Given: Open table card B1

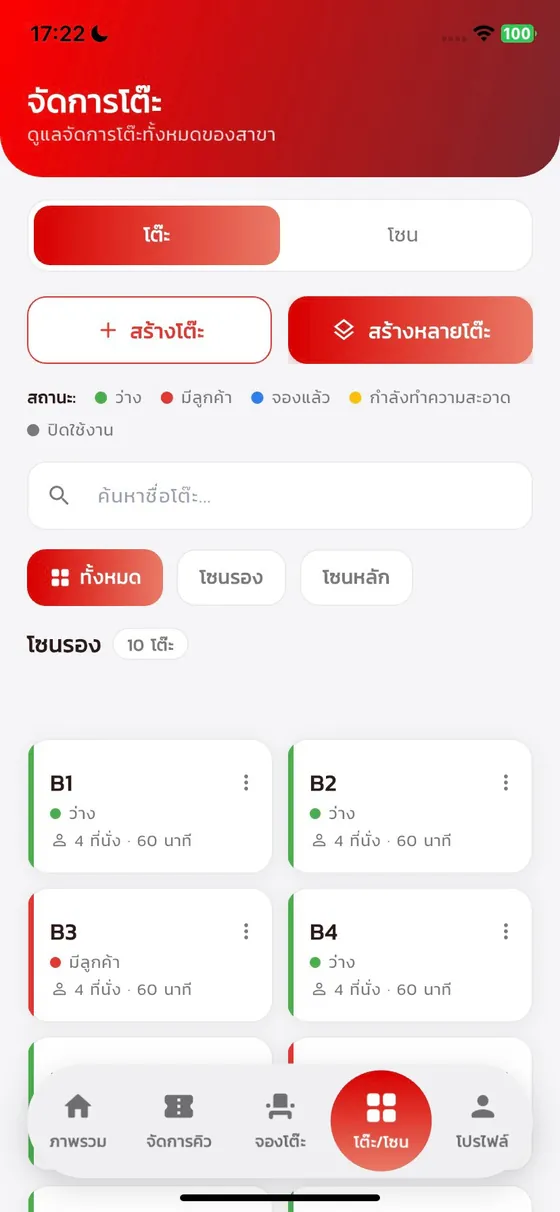Looking at the screenshot, I should tap(150, 806).
